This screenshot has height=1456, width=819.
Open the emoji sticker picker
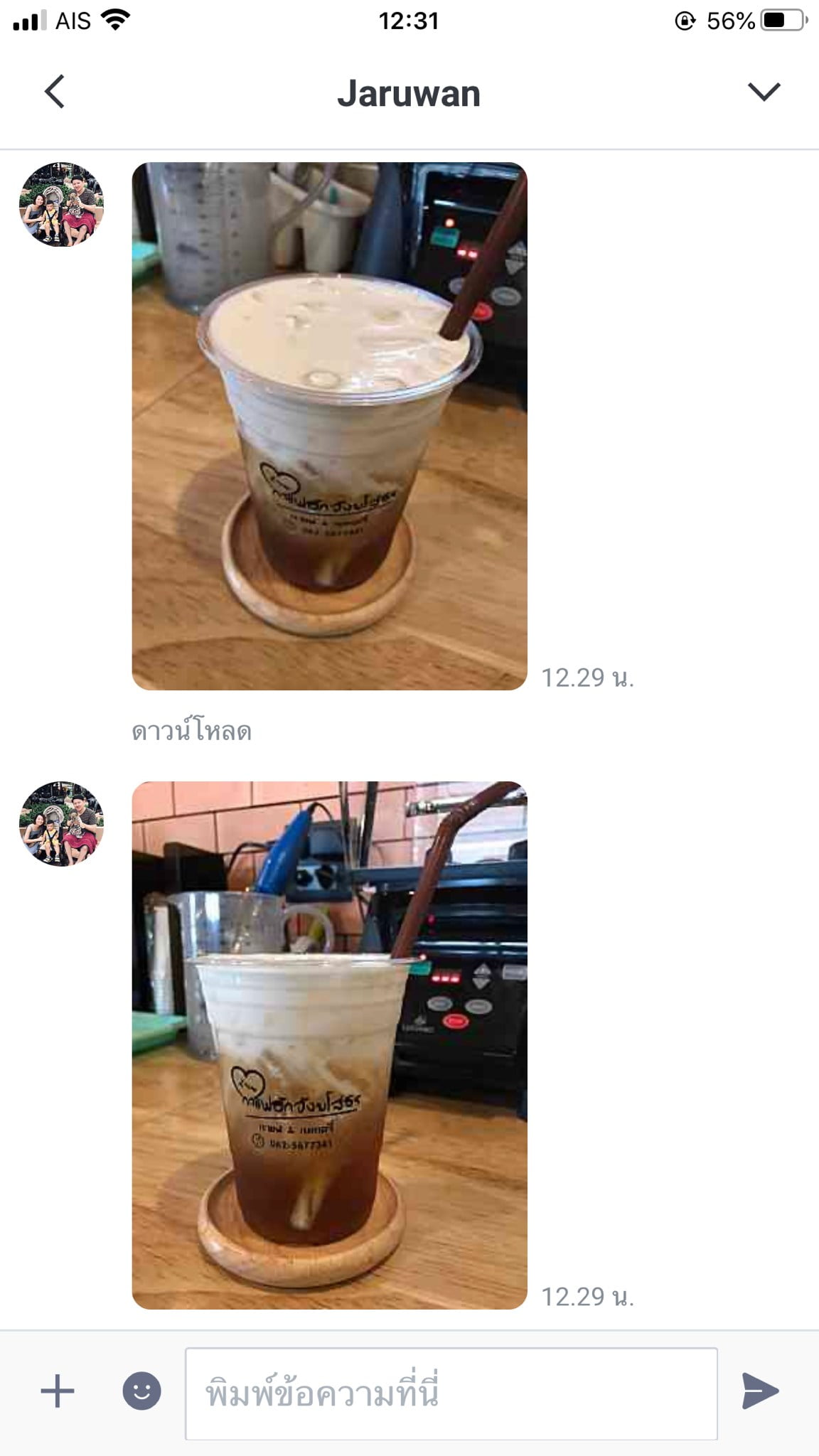tap(141, 1391)
